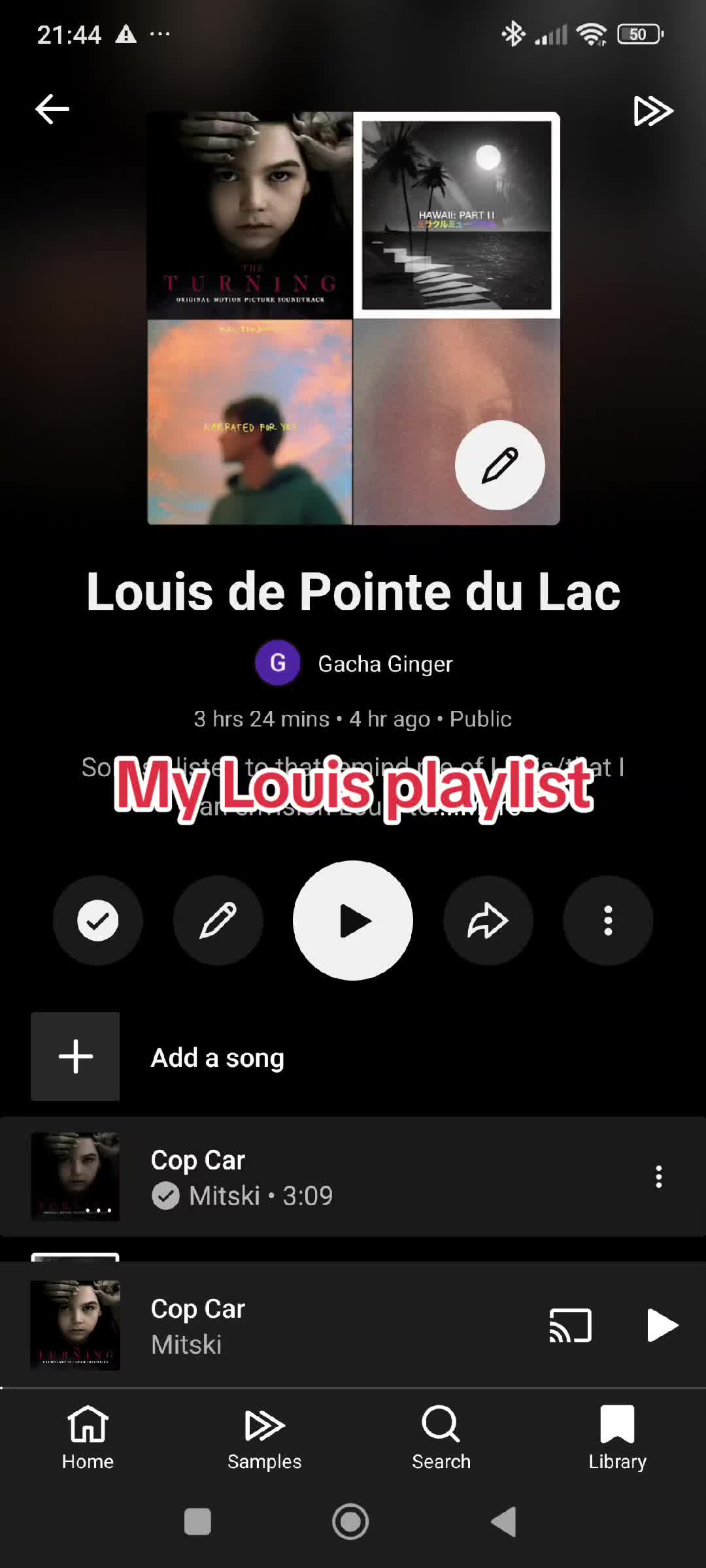Open the playlist's three-dot overflow menu
Image resolution: width=706 pixels, height=1568 pixels.
[608, 921]
